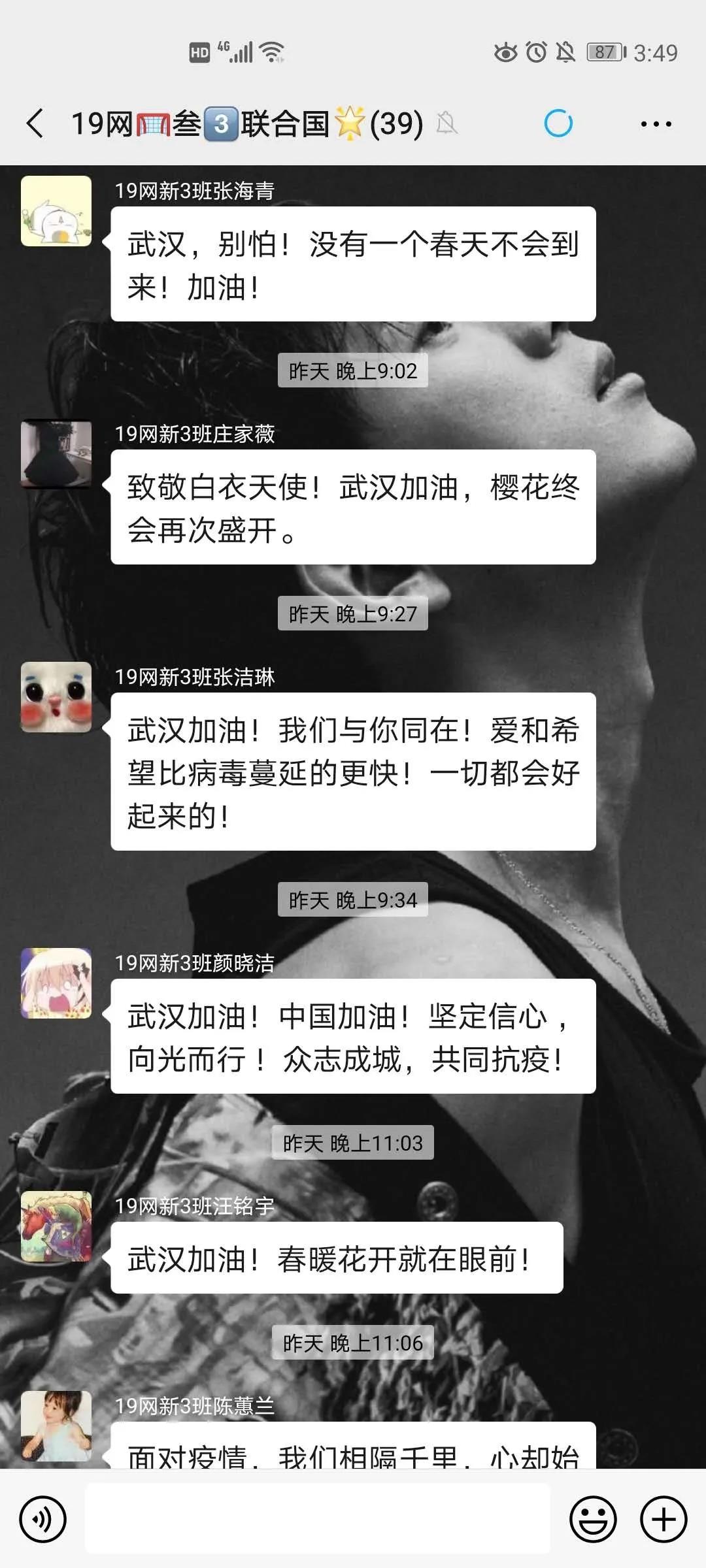The height and width of the screenshot is (1568, 706).
Task: Open 汪铭宇's profile avatar
Action: pyautogui.click(x=56, y=1226)
